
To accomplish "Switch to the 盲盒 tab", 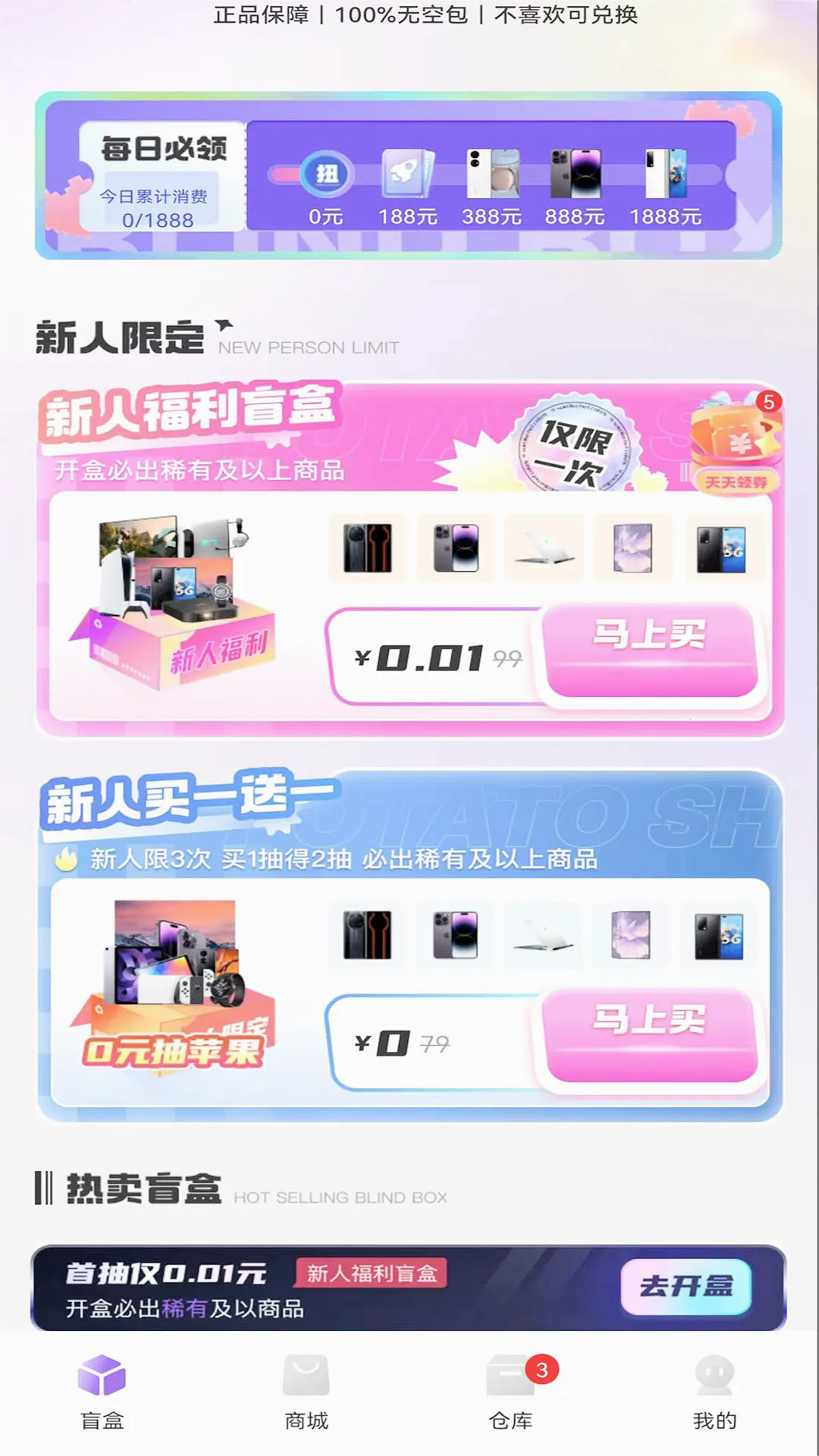I will [102, 1392].
